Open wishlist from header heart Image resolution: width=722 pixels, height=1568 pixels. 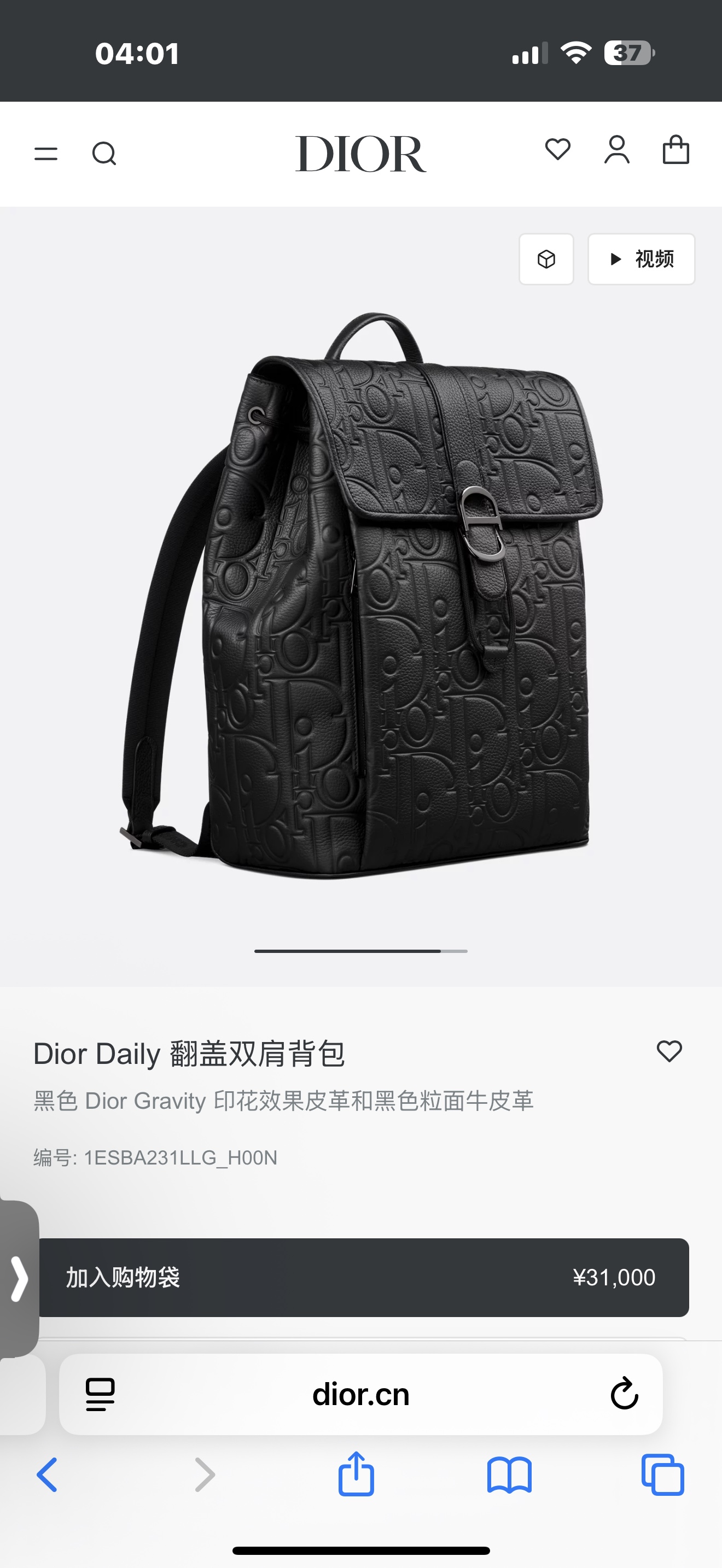(557, 150)
